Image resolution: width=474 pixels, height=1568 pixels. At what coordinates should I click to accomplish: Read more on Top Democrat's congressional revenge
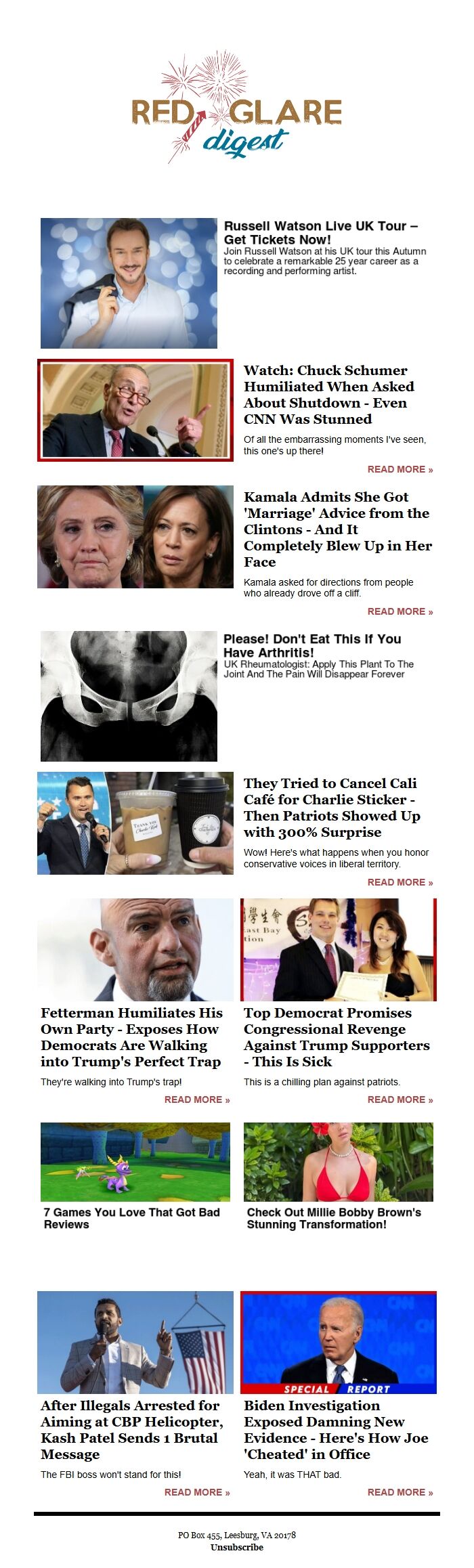(x=400, y=1099)
